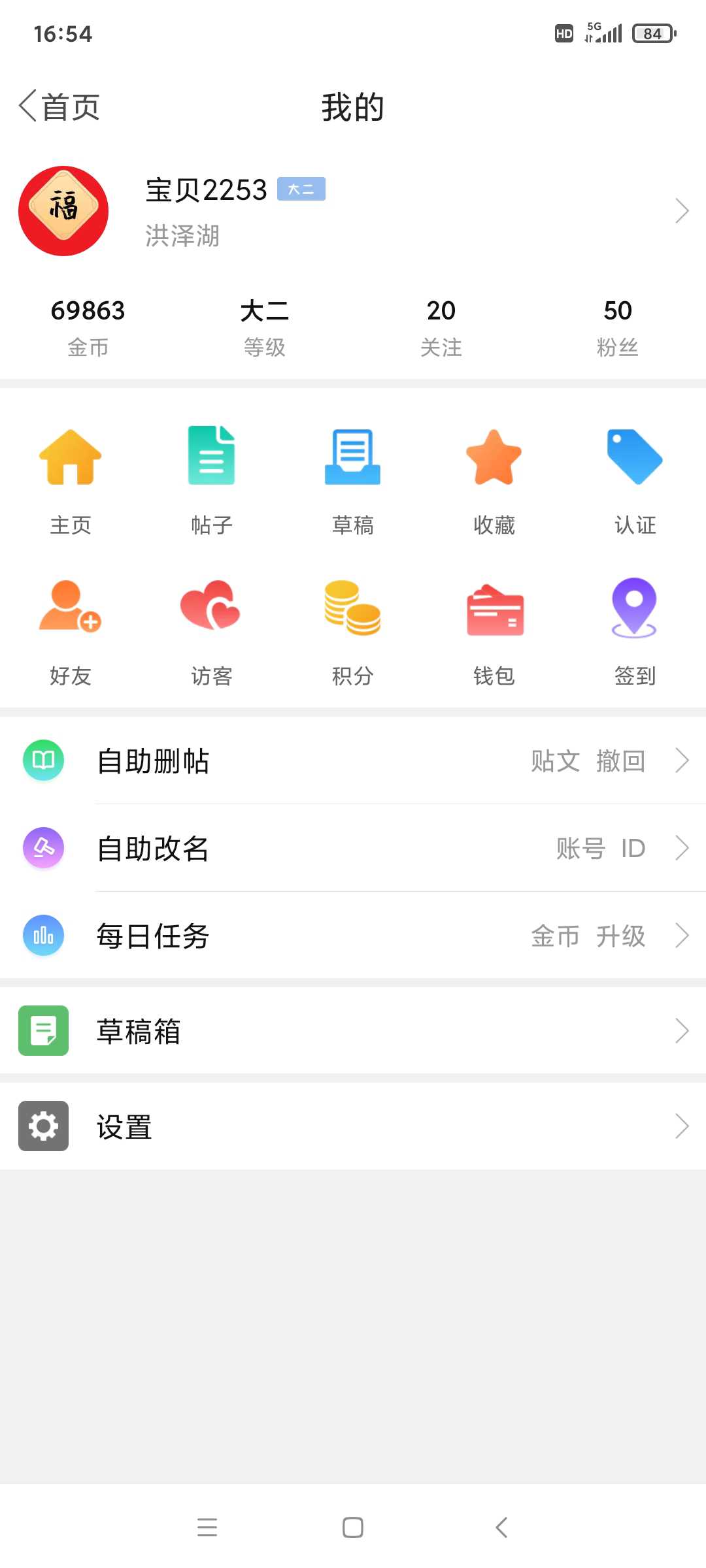This screenshot has height=1568, width=706.
Task: Tap the system home button
Action: (353, 1527)
